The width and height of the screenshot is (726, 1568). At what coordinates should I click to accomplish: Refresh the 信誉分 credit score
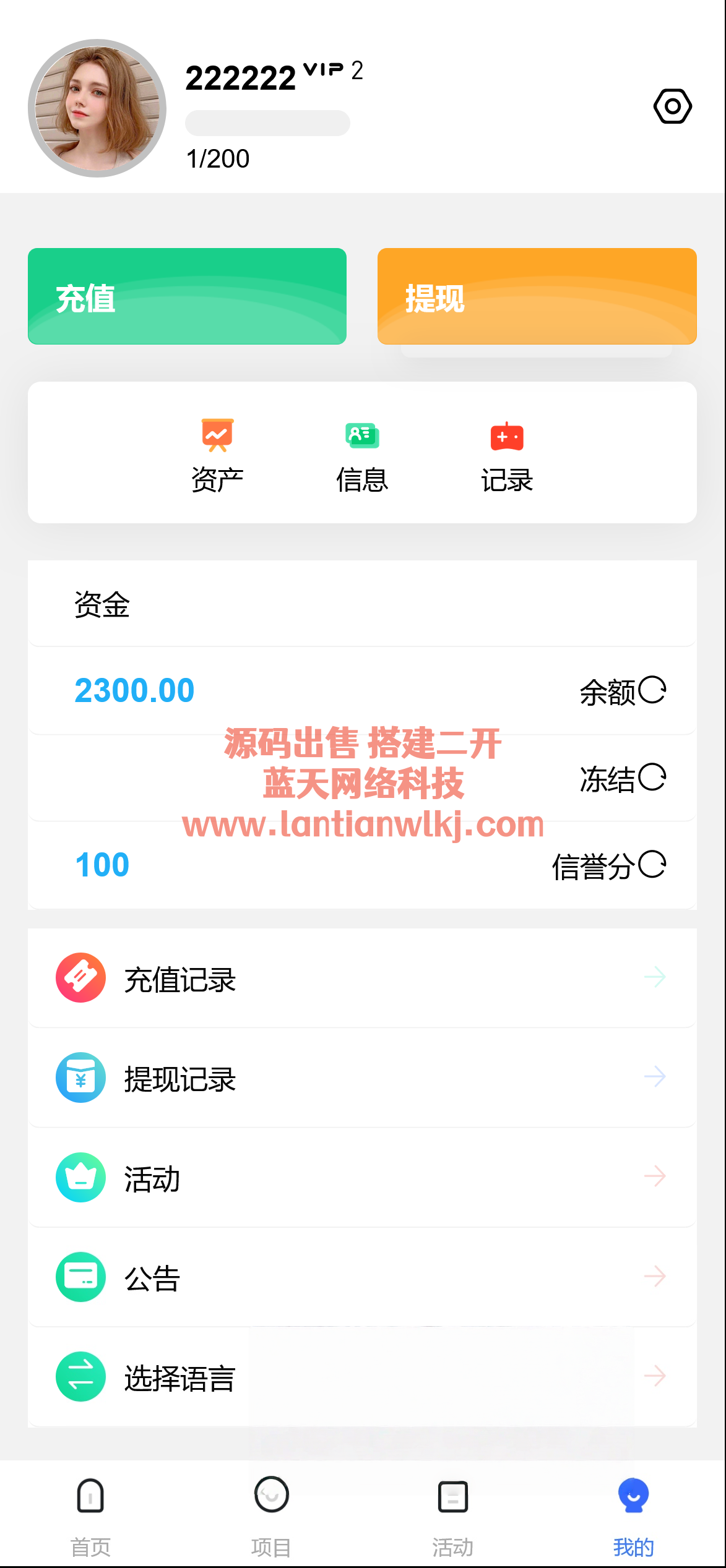[652, 864]
